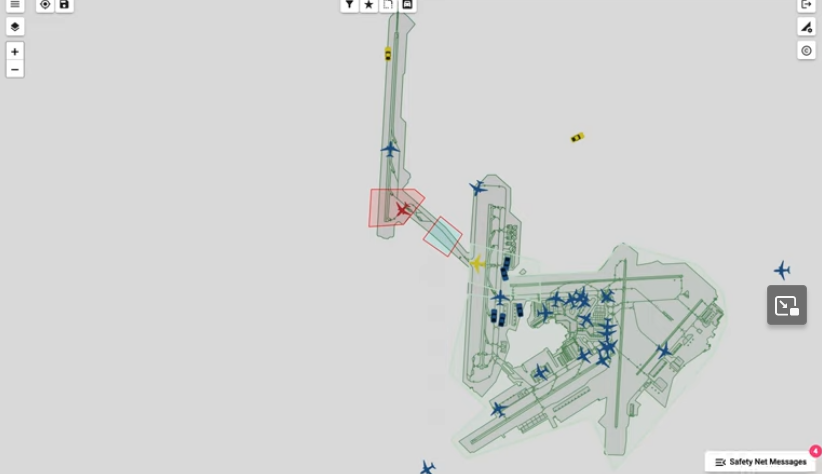Tap the document icon in top toolbar
The height and width of the screenshot is (474, 822).
(388, 5)
